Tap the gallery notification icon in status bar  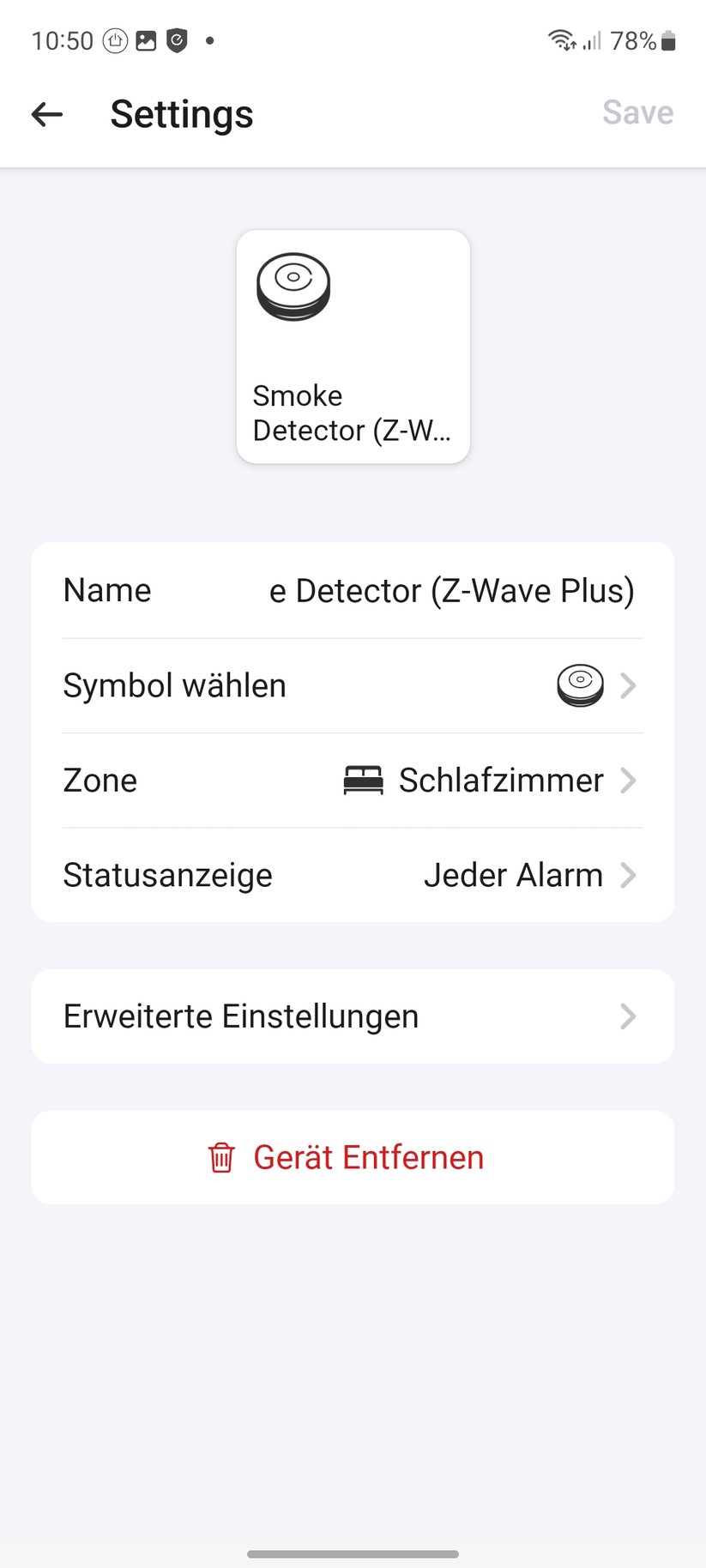144,39
